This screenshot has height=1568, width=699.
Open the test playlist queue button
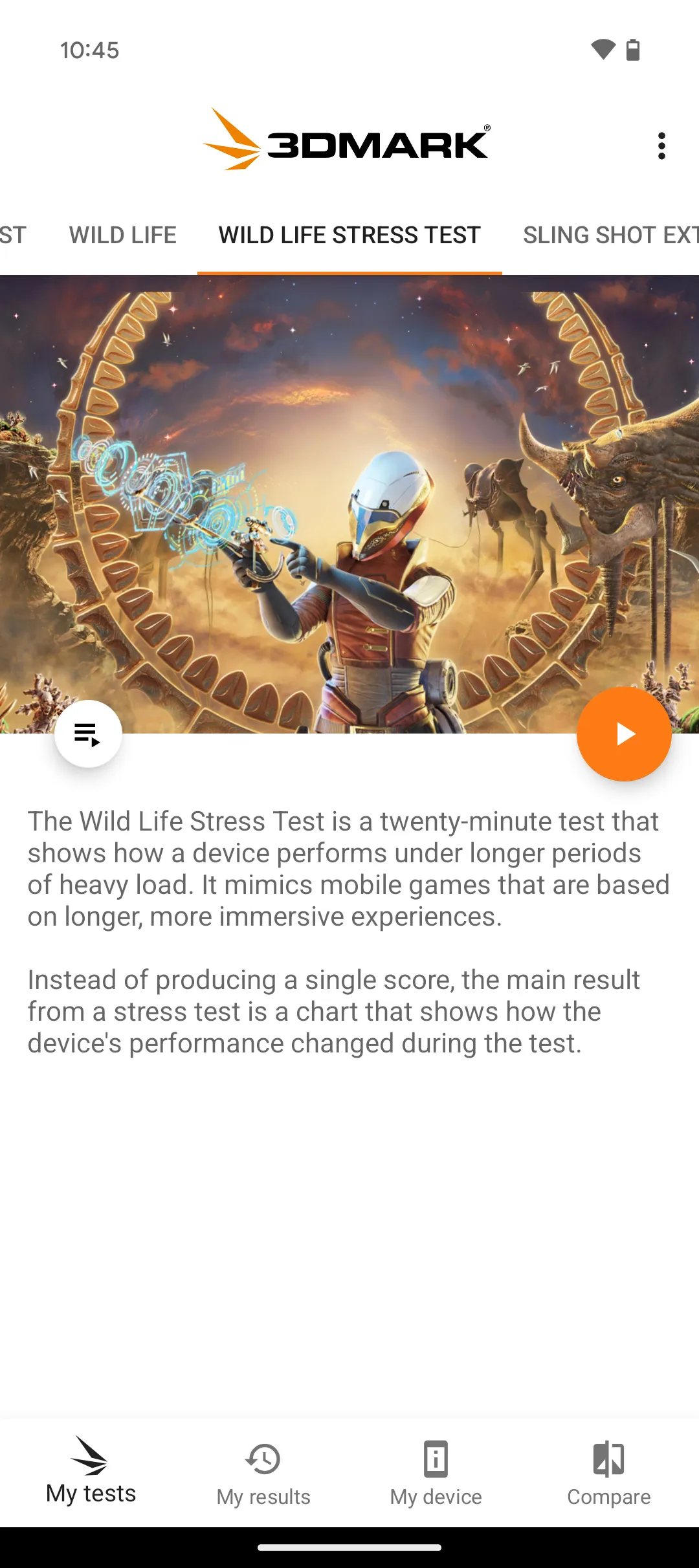[88, 734]
